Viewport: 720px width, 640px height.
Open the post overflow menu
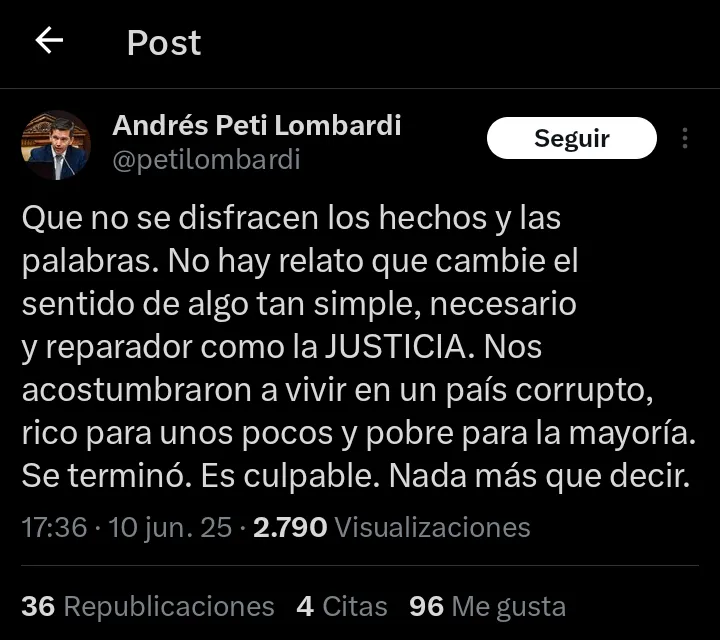pos(685,139)
